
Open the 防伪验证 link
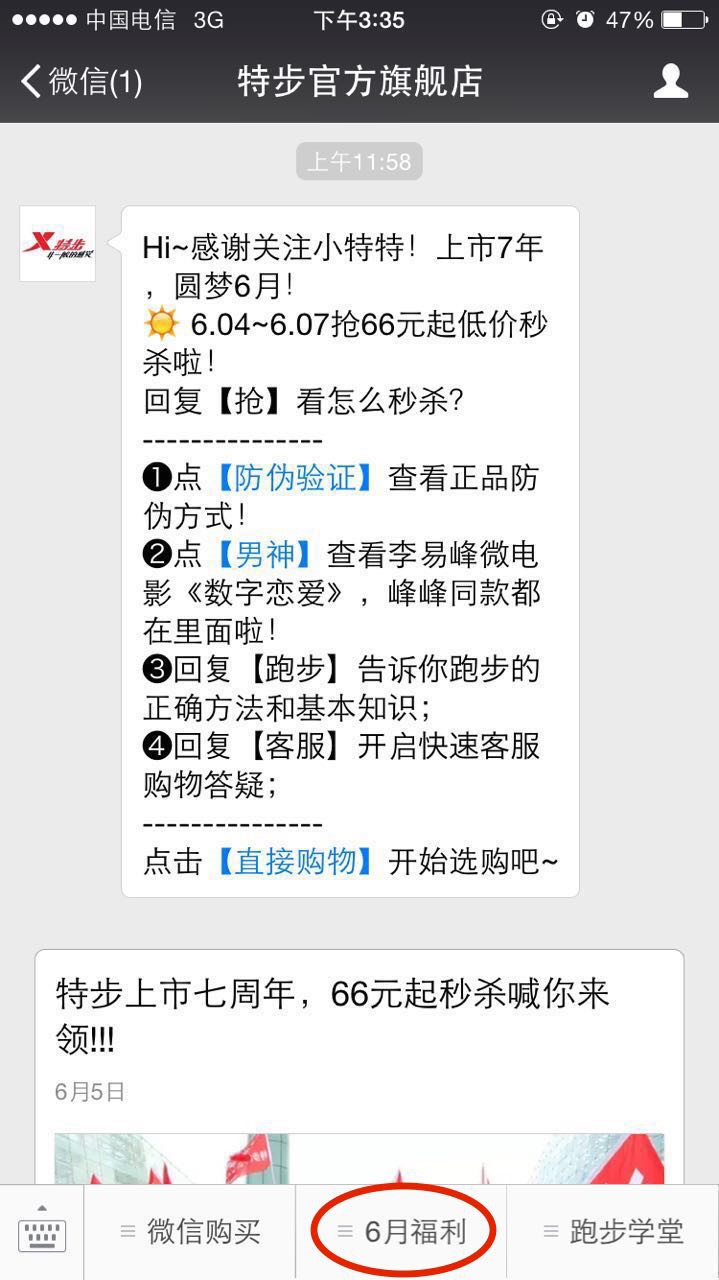coord(294,478)
